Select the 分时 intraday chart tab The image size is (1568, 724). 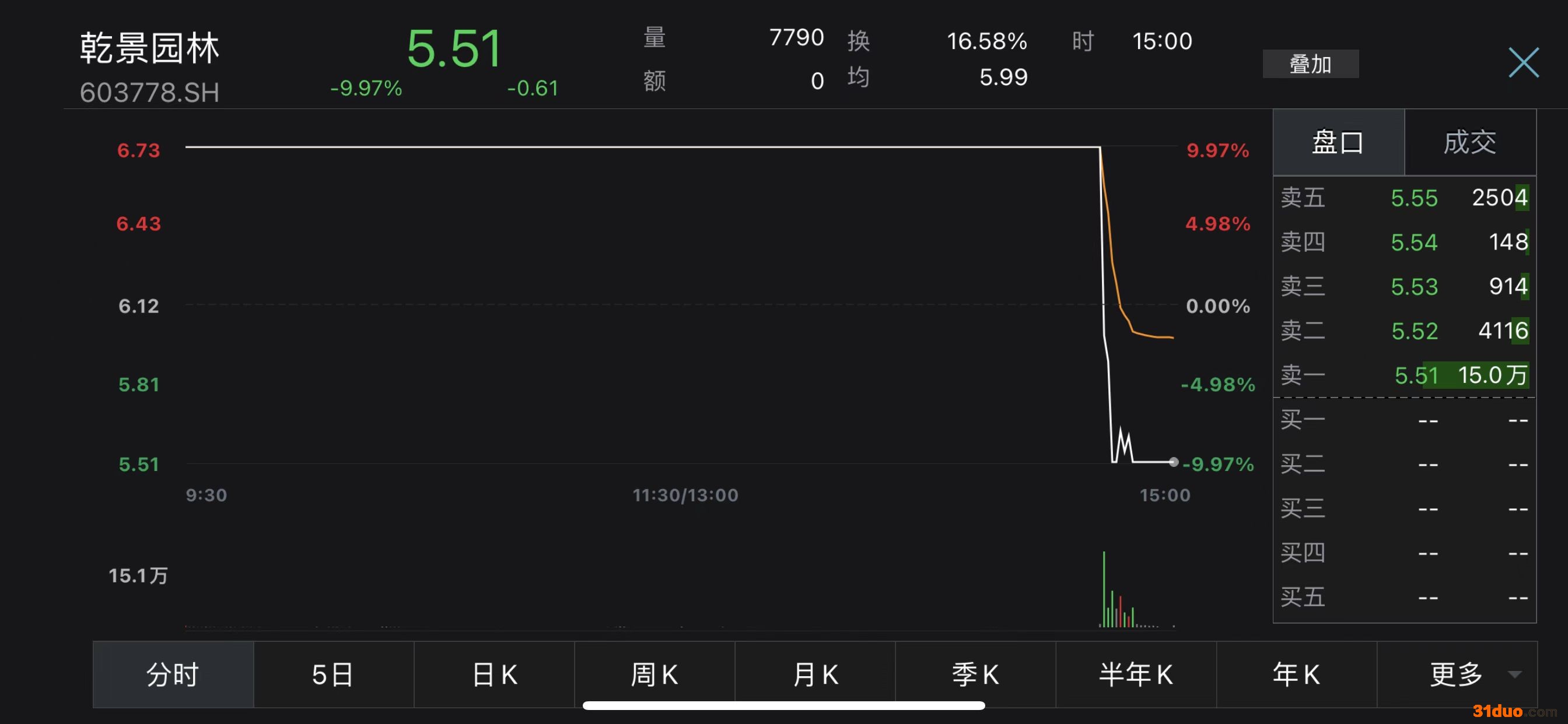(173, 674)
